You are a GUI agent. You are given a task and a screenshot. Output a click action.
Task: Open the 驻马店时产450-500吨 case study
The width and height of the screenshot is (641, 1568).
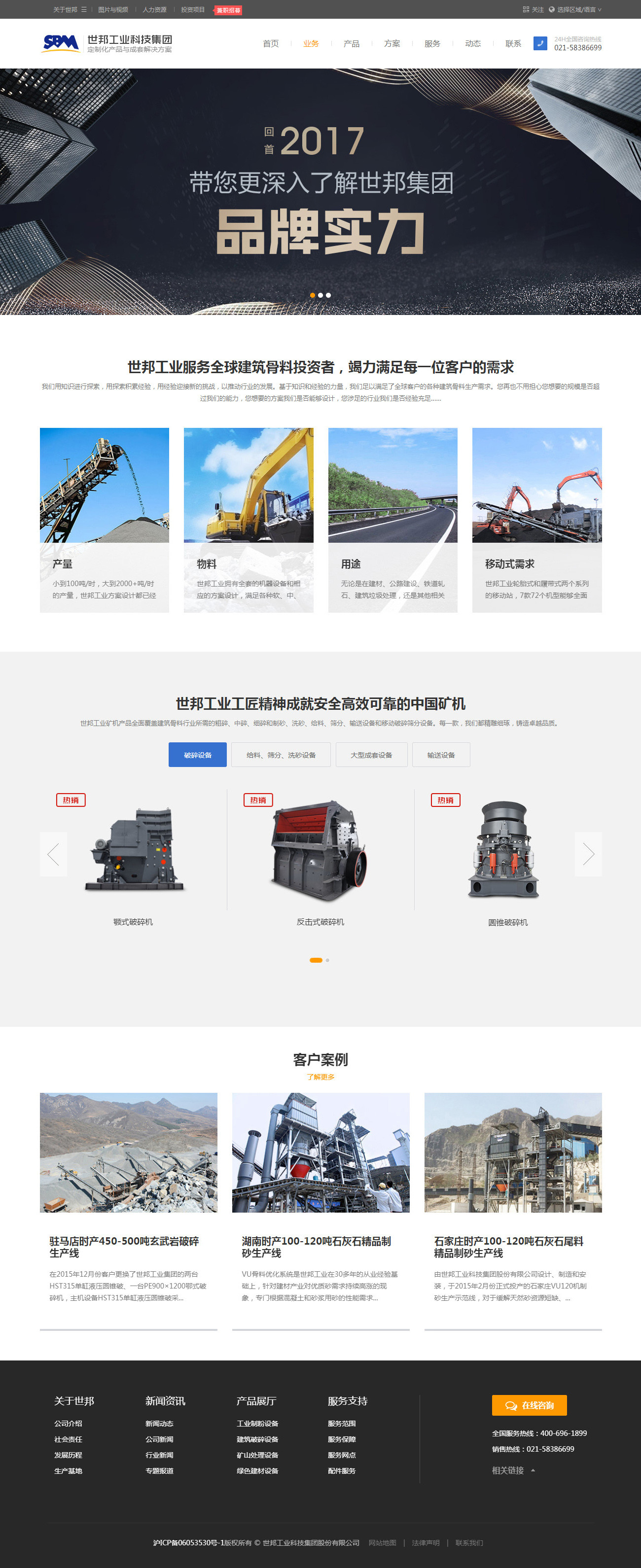pos(124,1246)
